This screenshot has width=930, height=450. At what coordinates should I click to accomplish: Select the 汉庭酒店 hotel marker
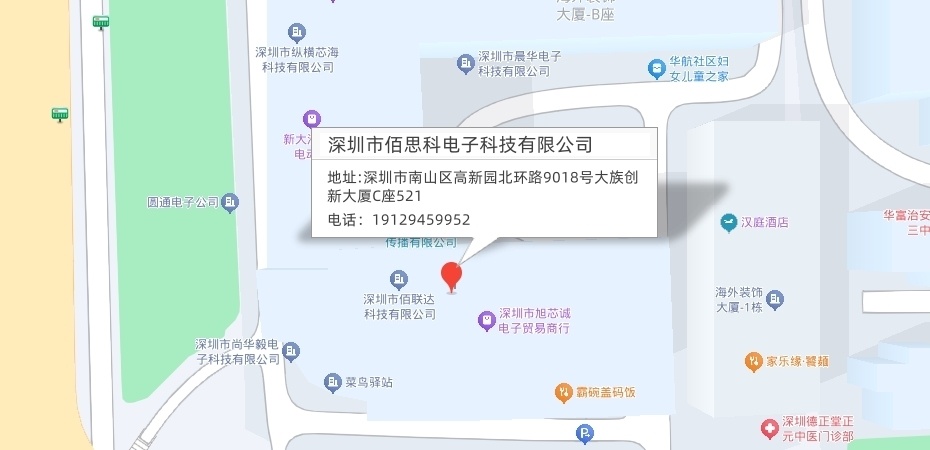728,221
